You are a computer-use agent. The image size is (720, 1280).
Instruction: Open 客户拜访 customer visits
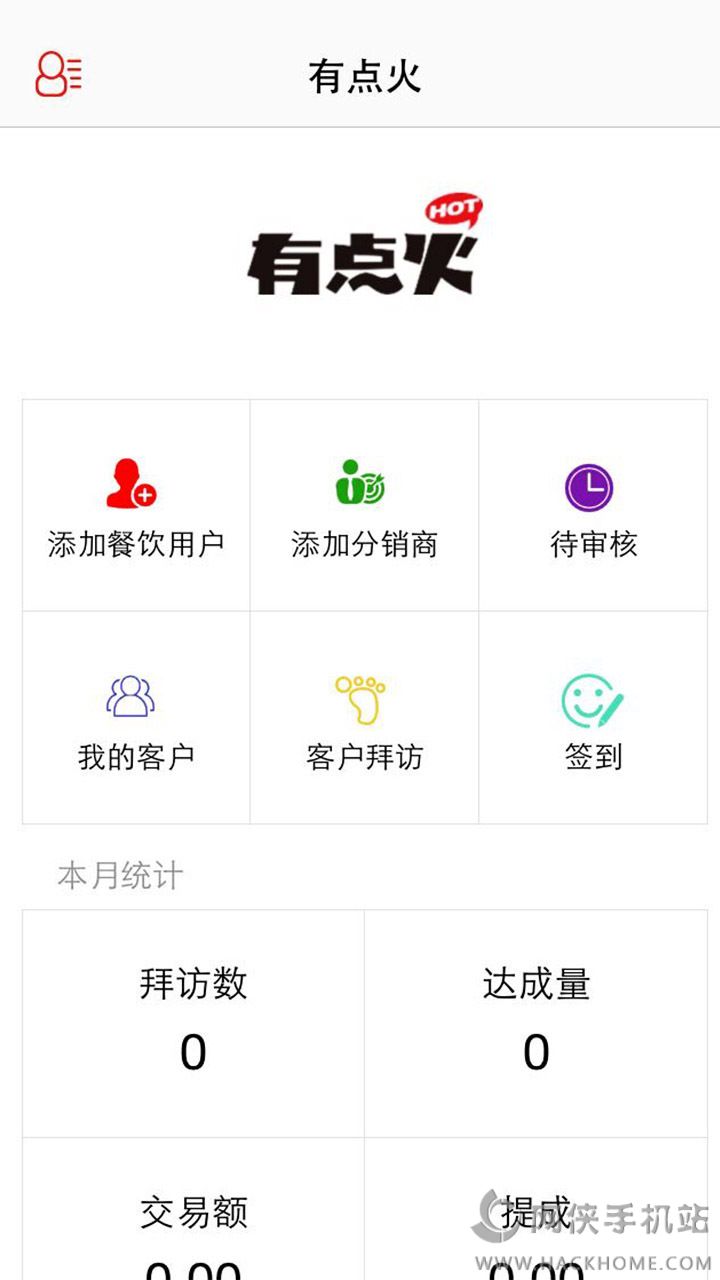pos(364,719)
